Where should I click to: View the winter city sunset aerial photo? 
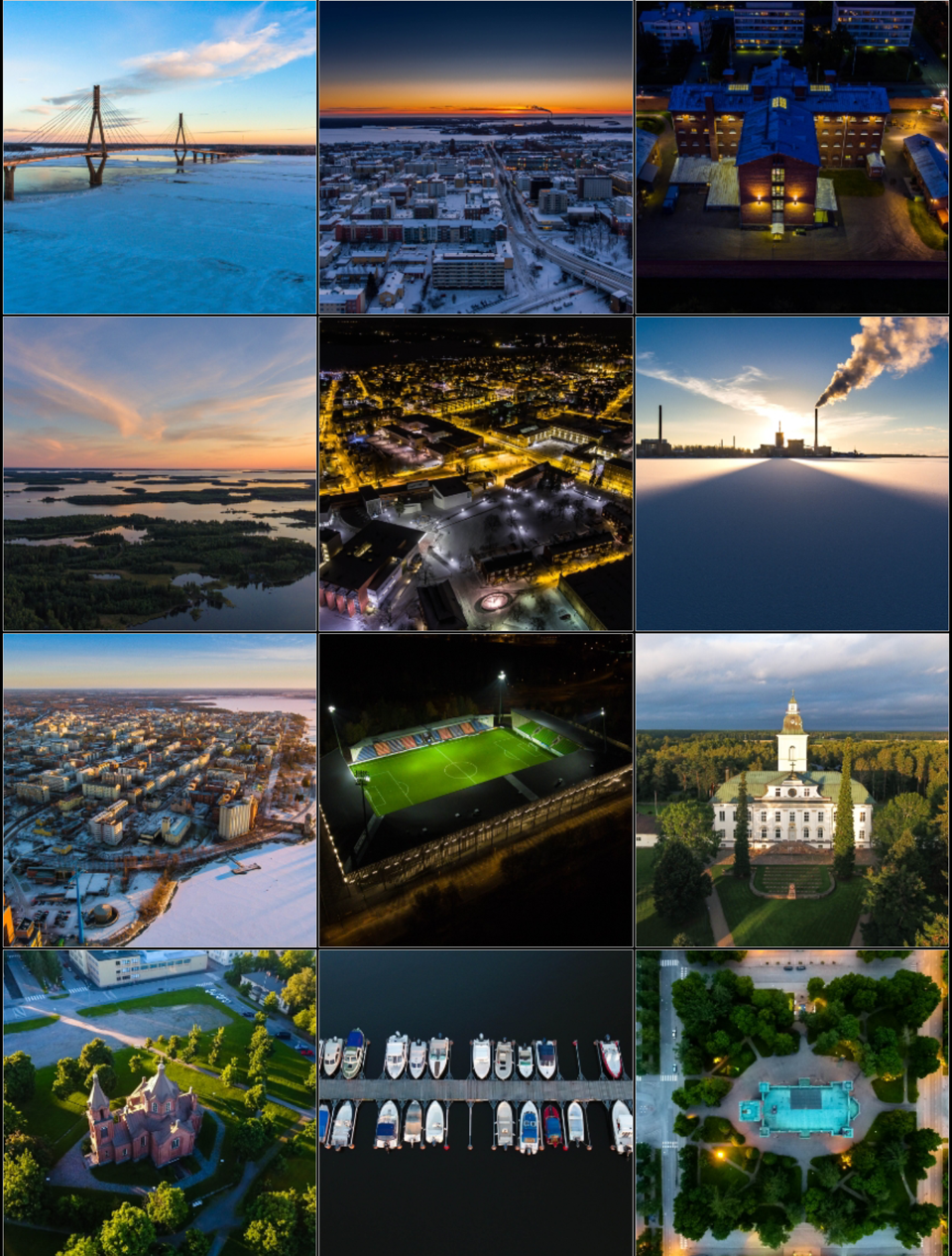coord(476,158)
